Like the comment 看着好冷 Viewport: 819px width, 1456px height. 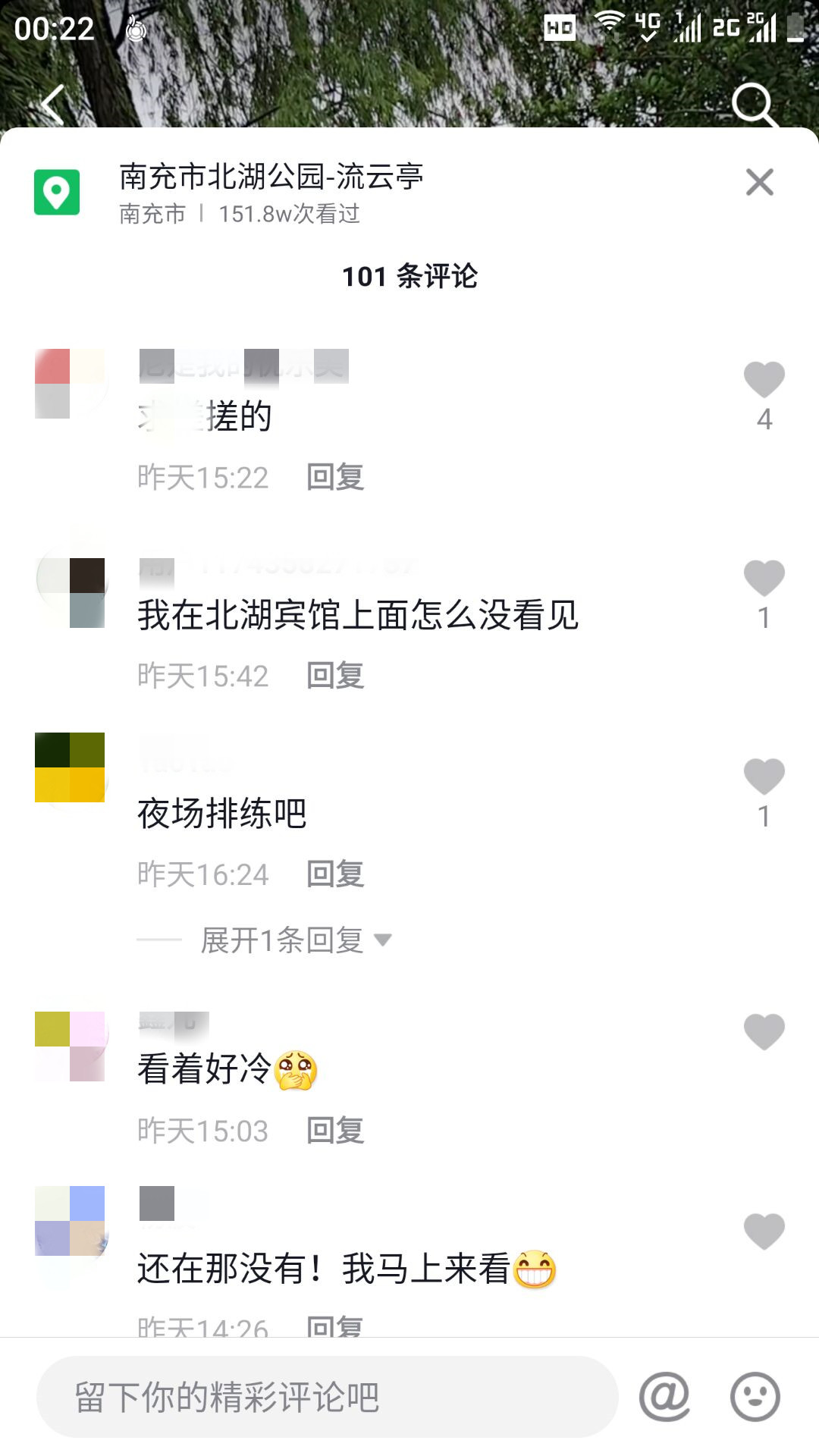764,1032
